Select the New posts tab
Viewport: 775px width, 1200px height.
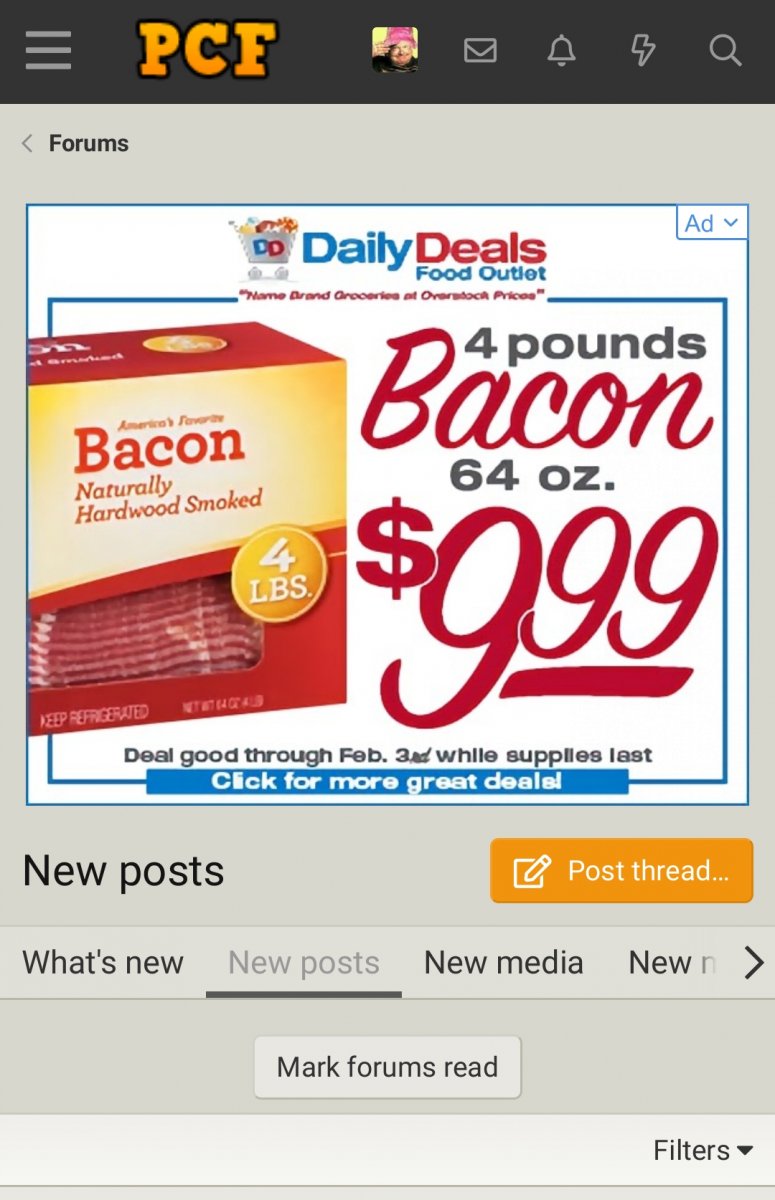point(304,962)
